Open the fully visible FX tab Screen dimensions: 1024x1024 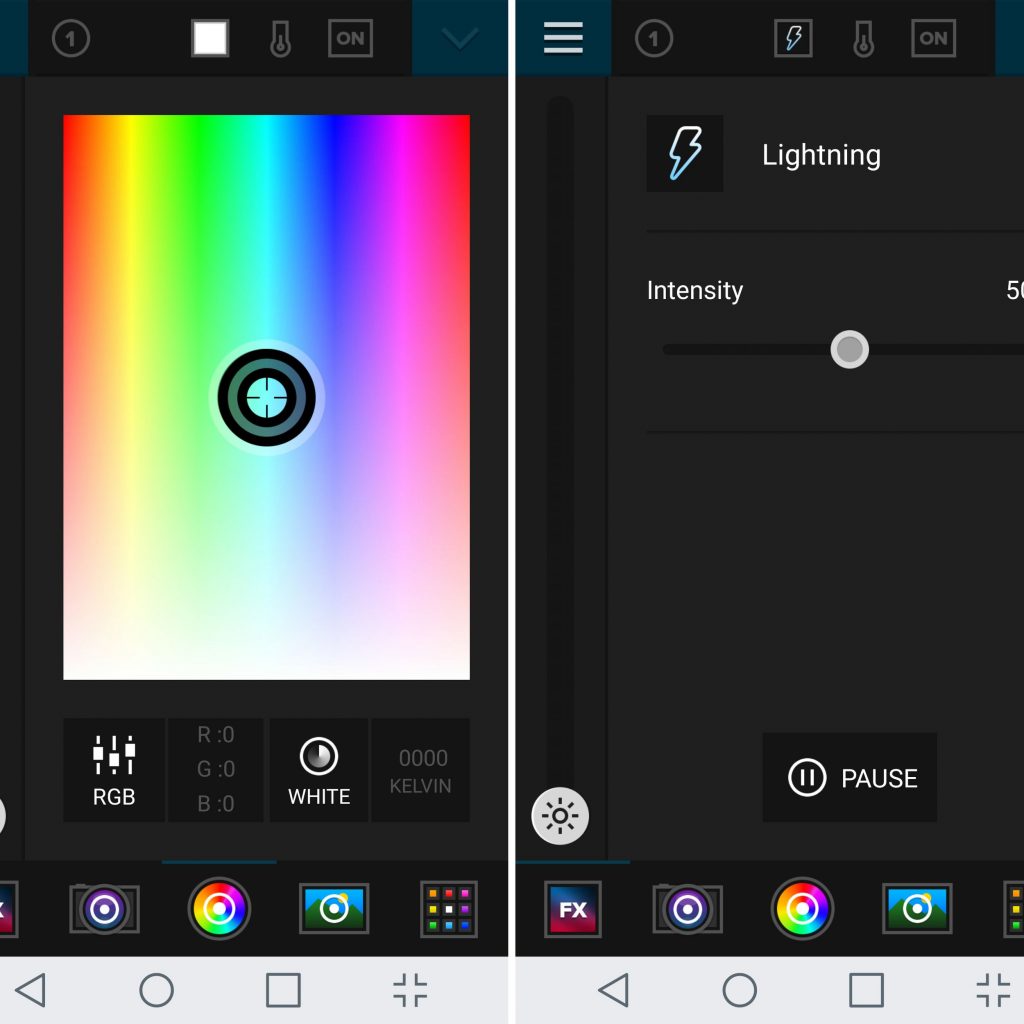[573, 909]
